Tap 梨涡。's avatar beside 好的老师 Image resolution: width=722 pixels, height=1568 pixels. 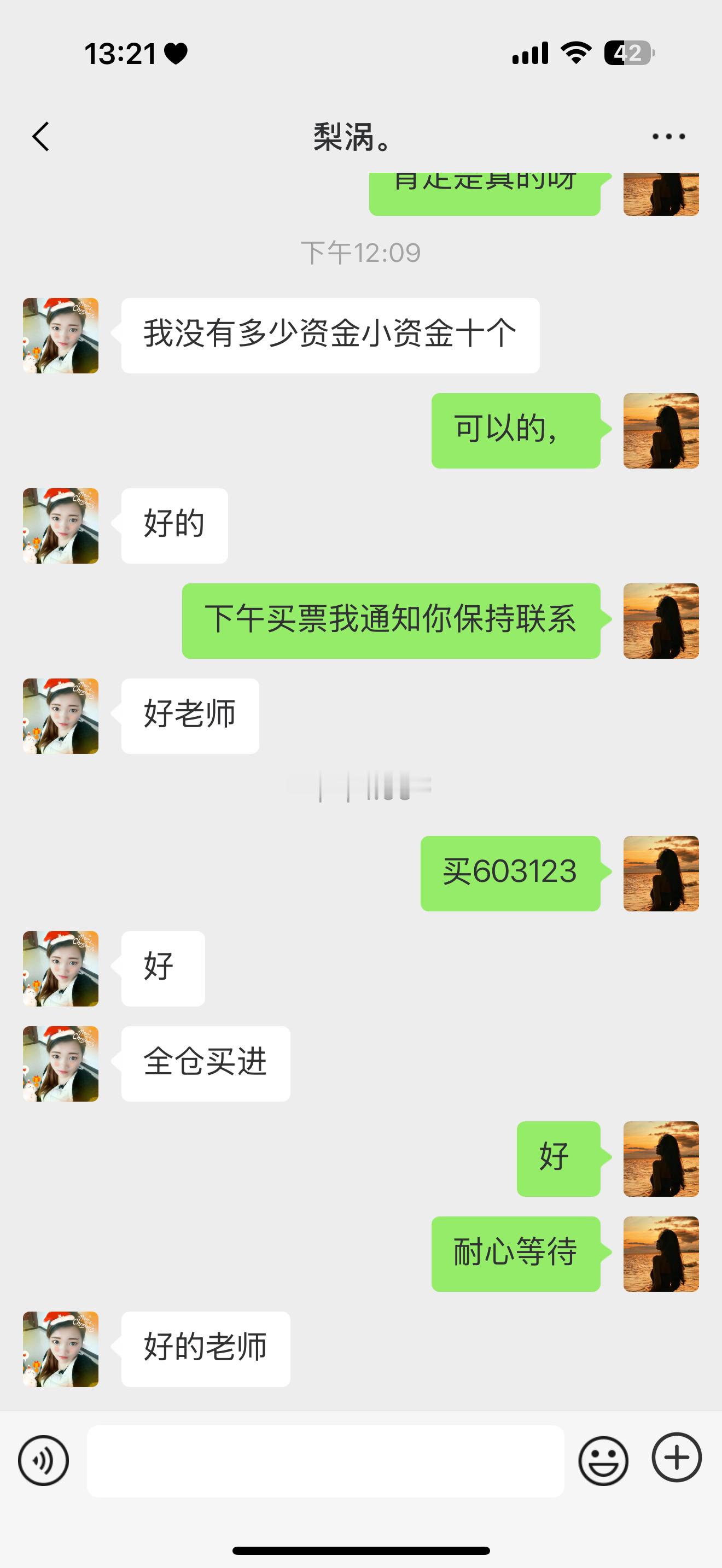pyautogui.click(x=61, y=1350)
